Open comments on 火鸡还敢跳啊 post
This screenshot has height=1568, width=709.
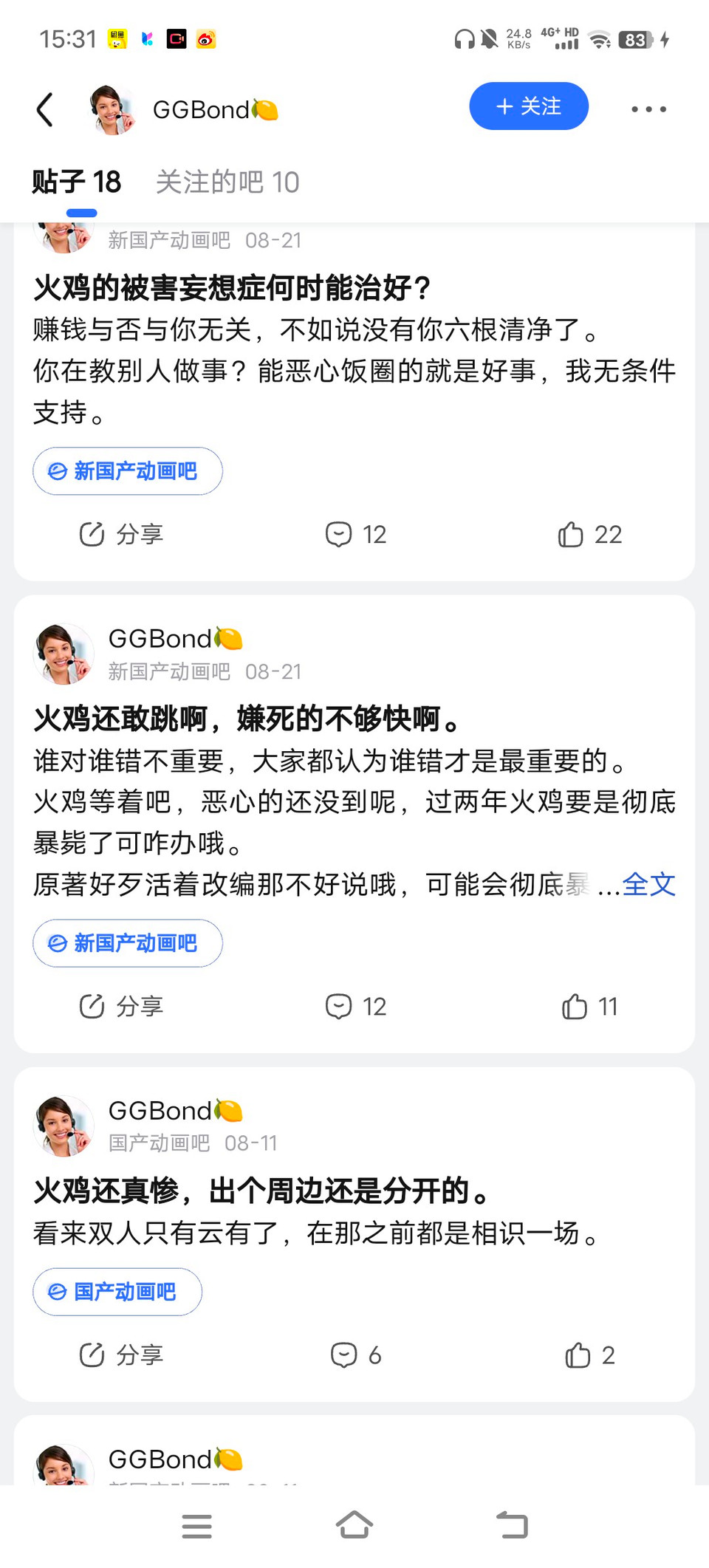click(x=356, y=1006)
